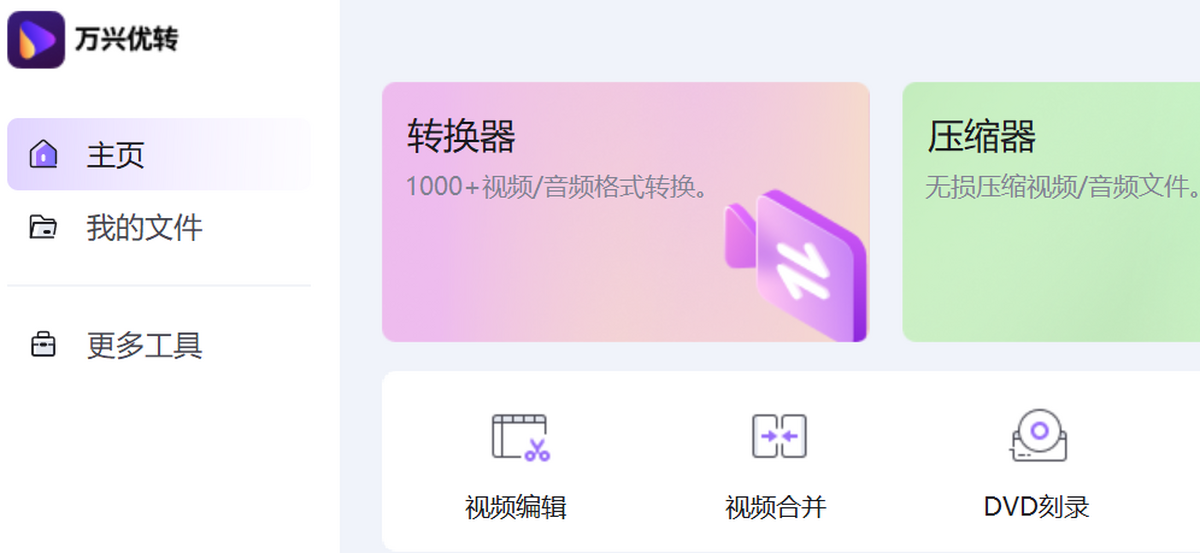
Task: Open the 压缩器 card
Action: tap(1050, 212)
